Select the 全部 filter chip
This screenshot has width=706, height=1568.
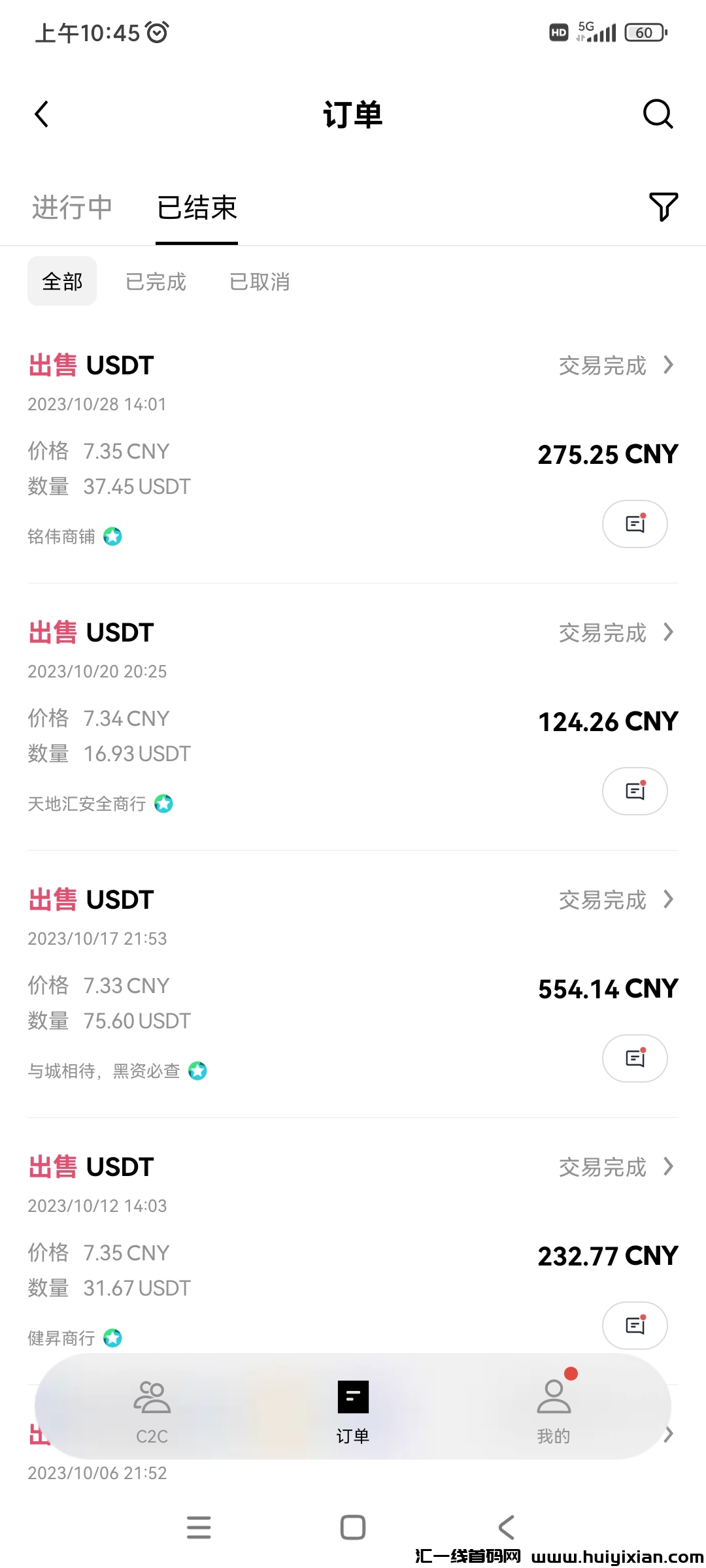click(62, 282)
